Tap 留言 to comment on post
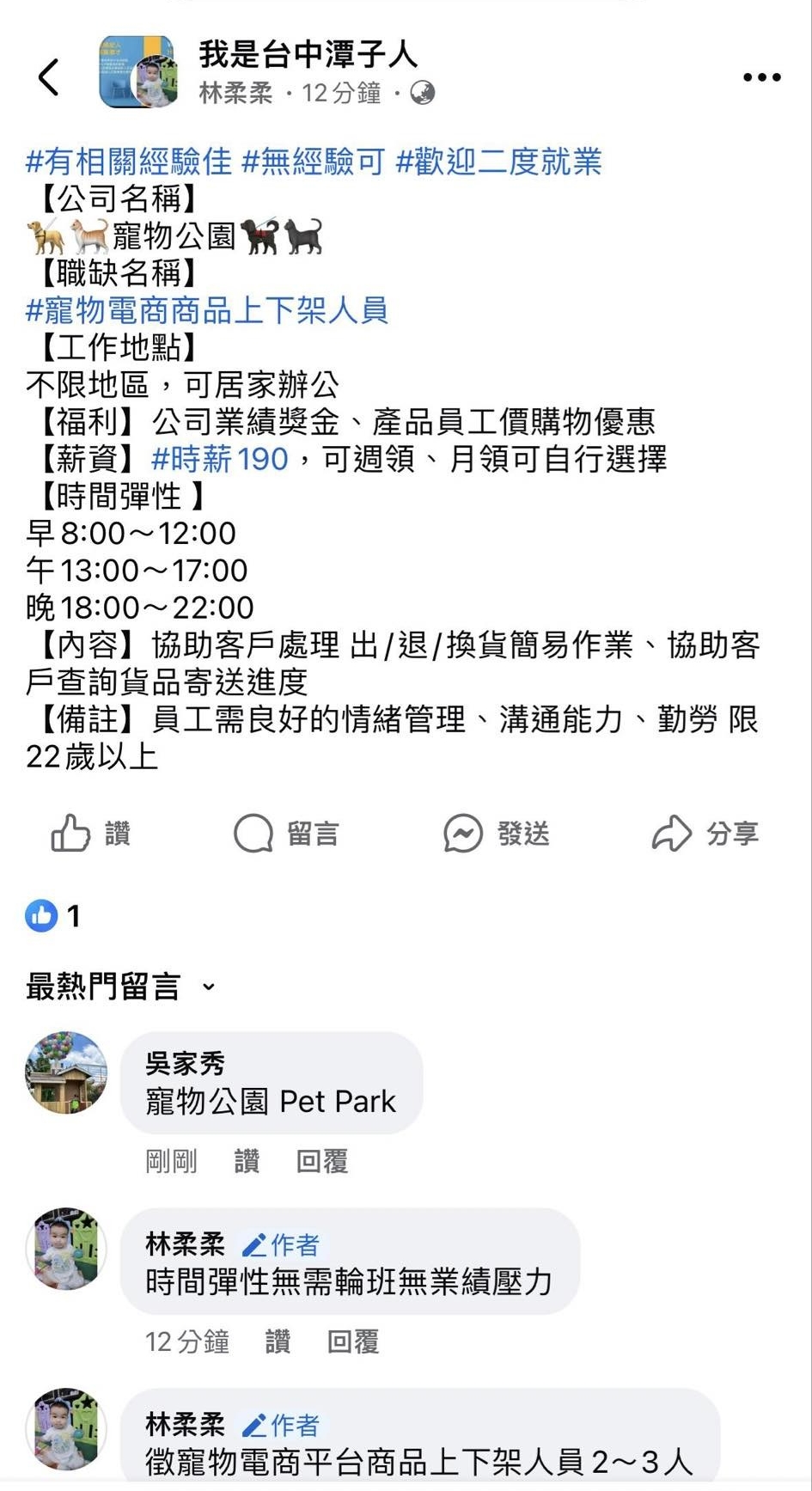Screen dimensions: 812x1491 tap(286, 833)
